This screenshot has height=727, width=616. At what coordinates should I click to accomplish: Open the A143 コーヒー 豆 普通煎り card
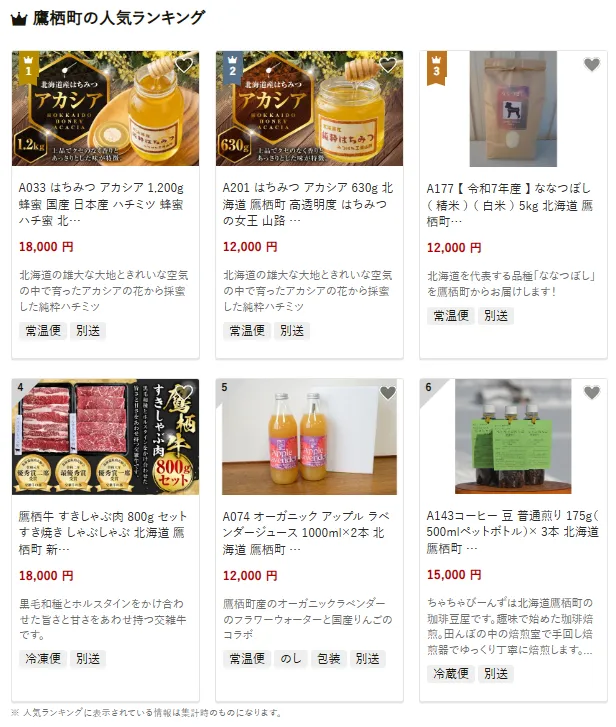(x=512, y=531)
